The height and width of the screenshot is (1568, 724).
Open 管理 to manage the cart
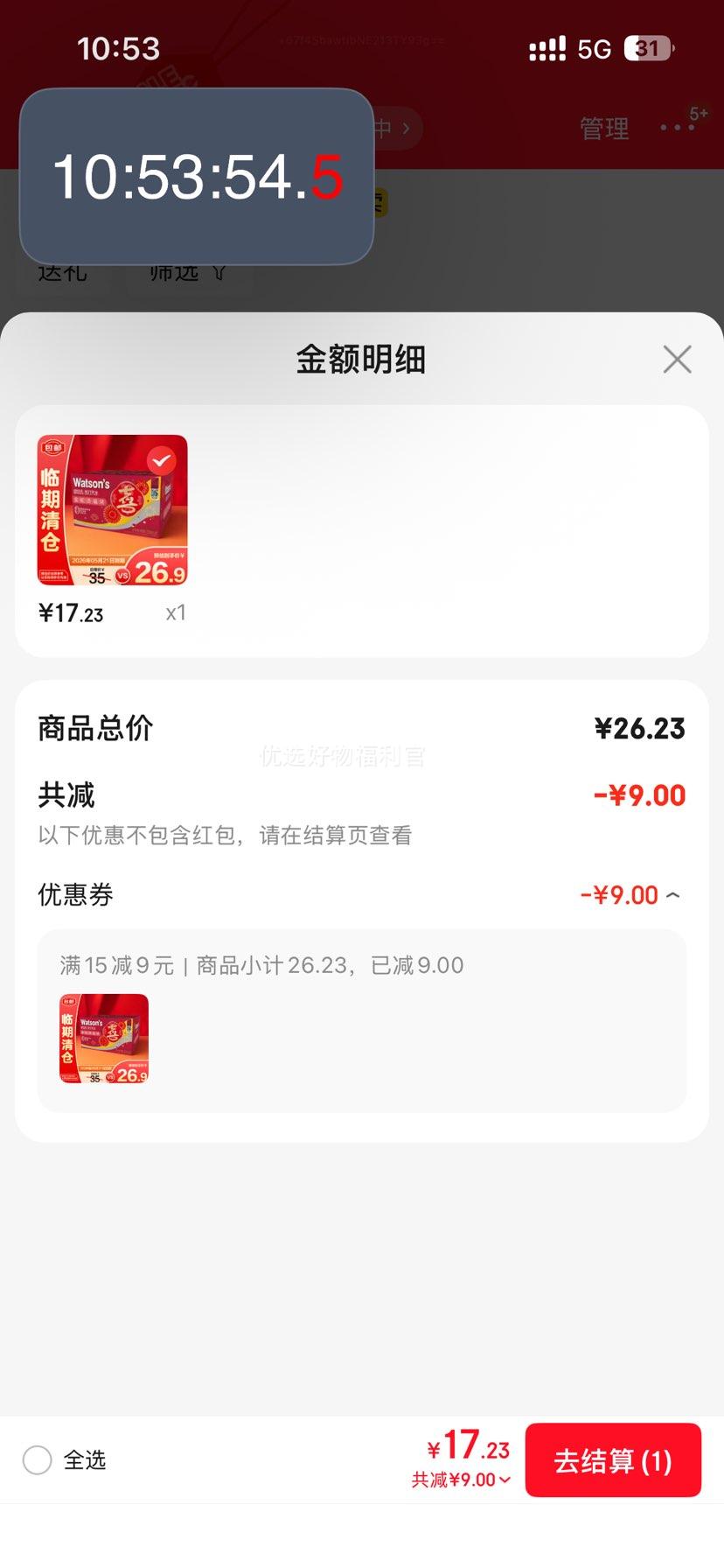point(604,129)
